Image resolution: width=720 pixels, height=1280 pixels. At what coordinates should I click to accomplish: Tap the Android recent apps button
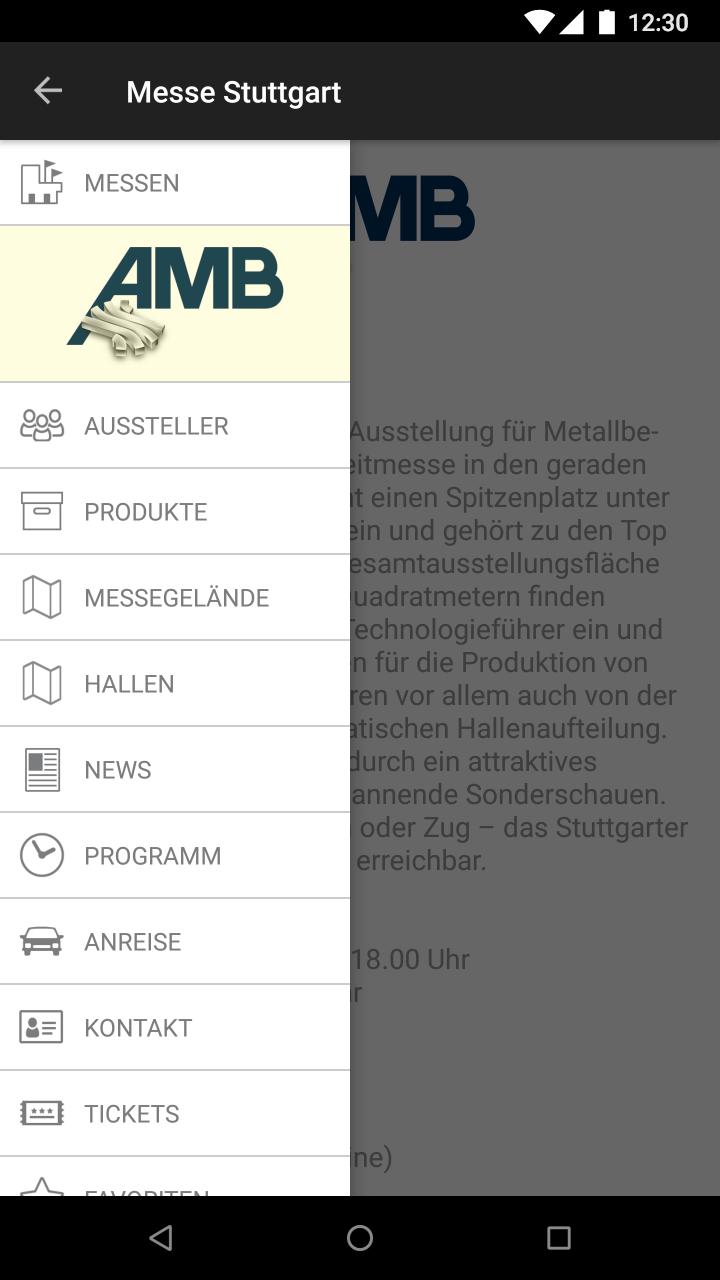coord(558,1238)
